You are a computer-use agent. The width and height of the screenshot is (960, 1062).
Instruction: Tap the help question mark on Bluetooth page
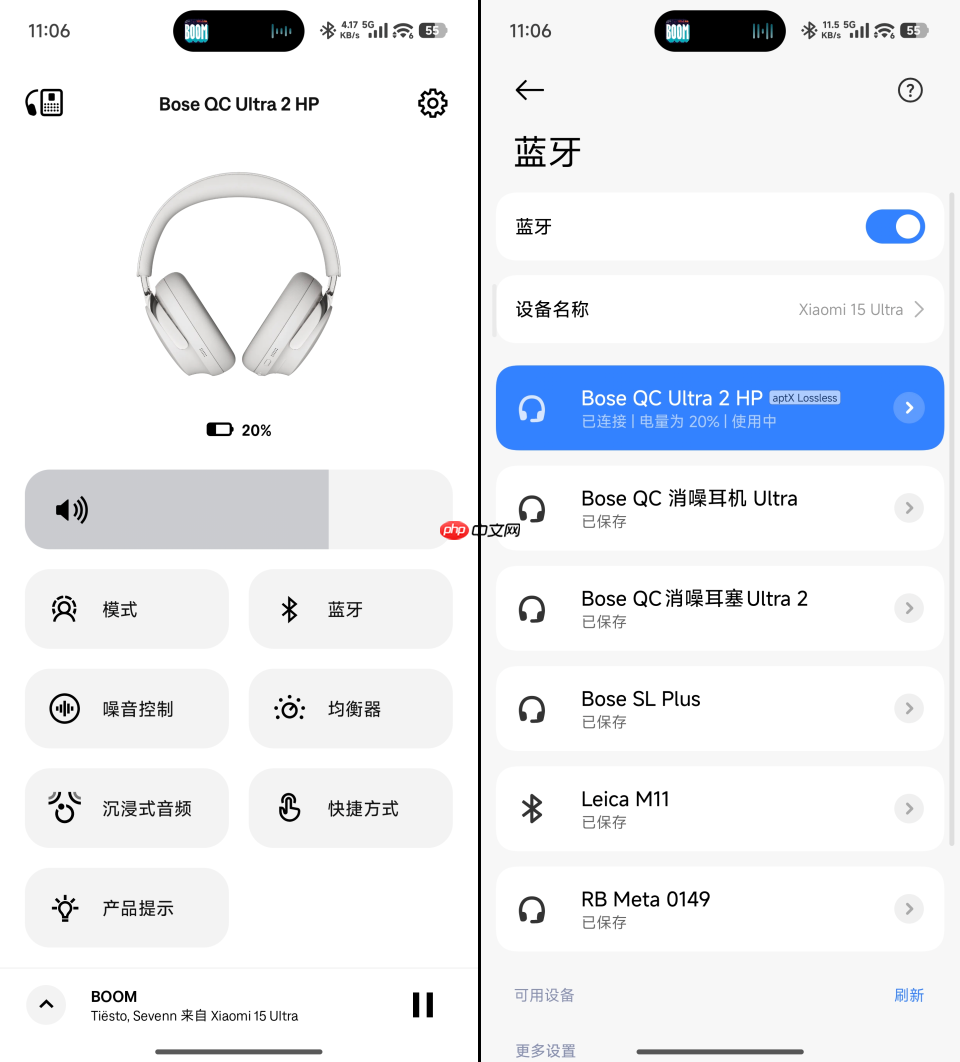(910, 90)
